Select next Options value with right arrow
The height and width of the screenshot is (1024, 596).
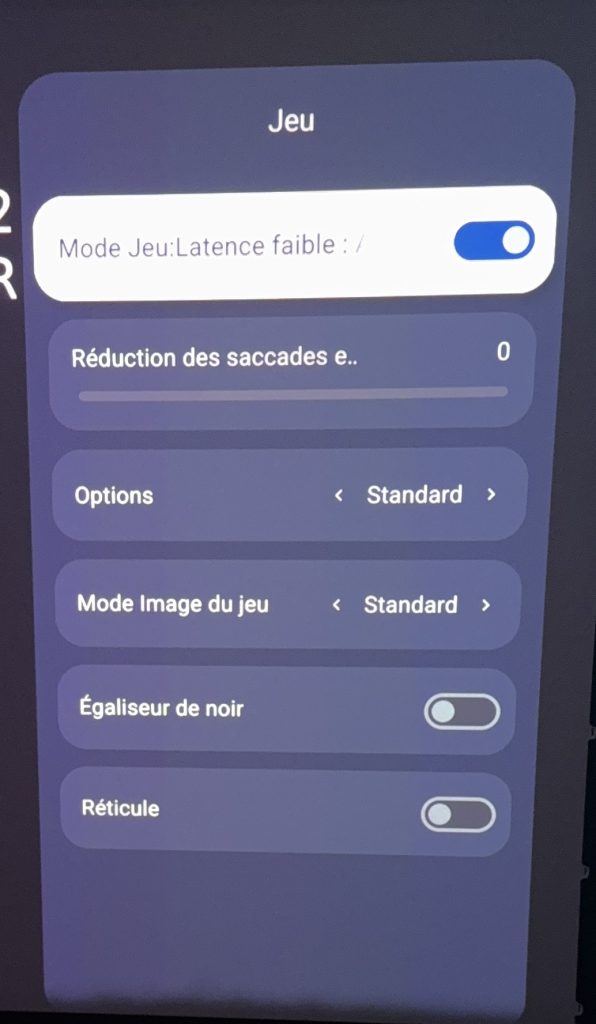[x=491, y=494]
